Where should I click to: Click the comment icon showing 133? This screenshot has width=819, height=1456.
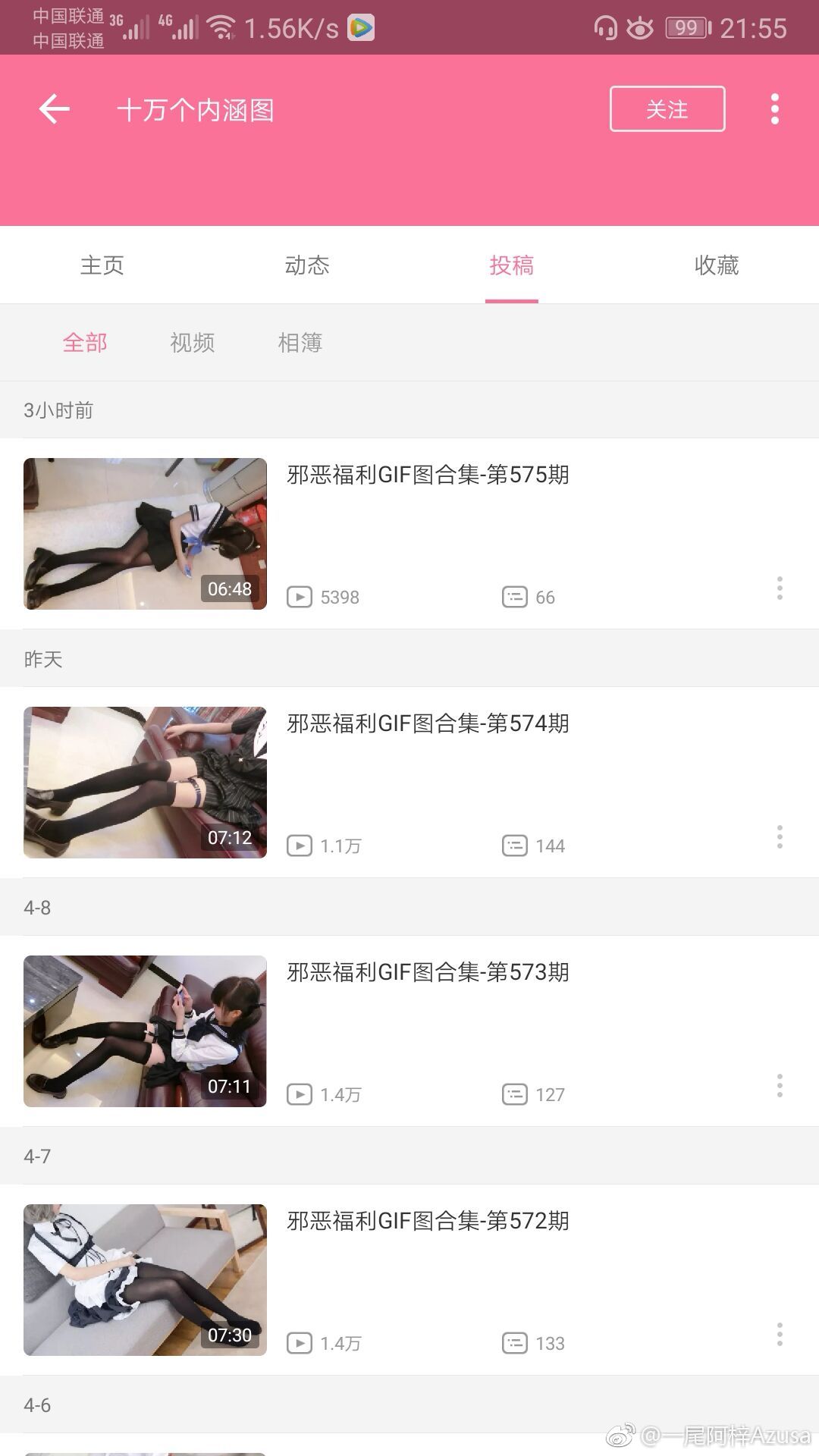point(515,1343)
